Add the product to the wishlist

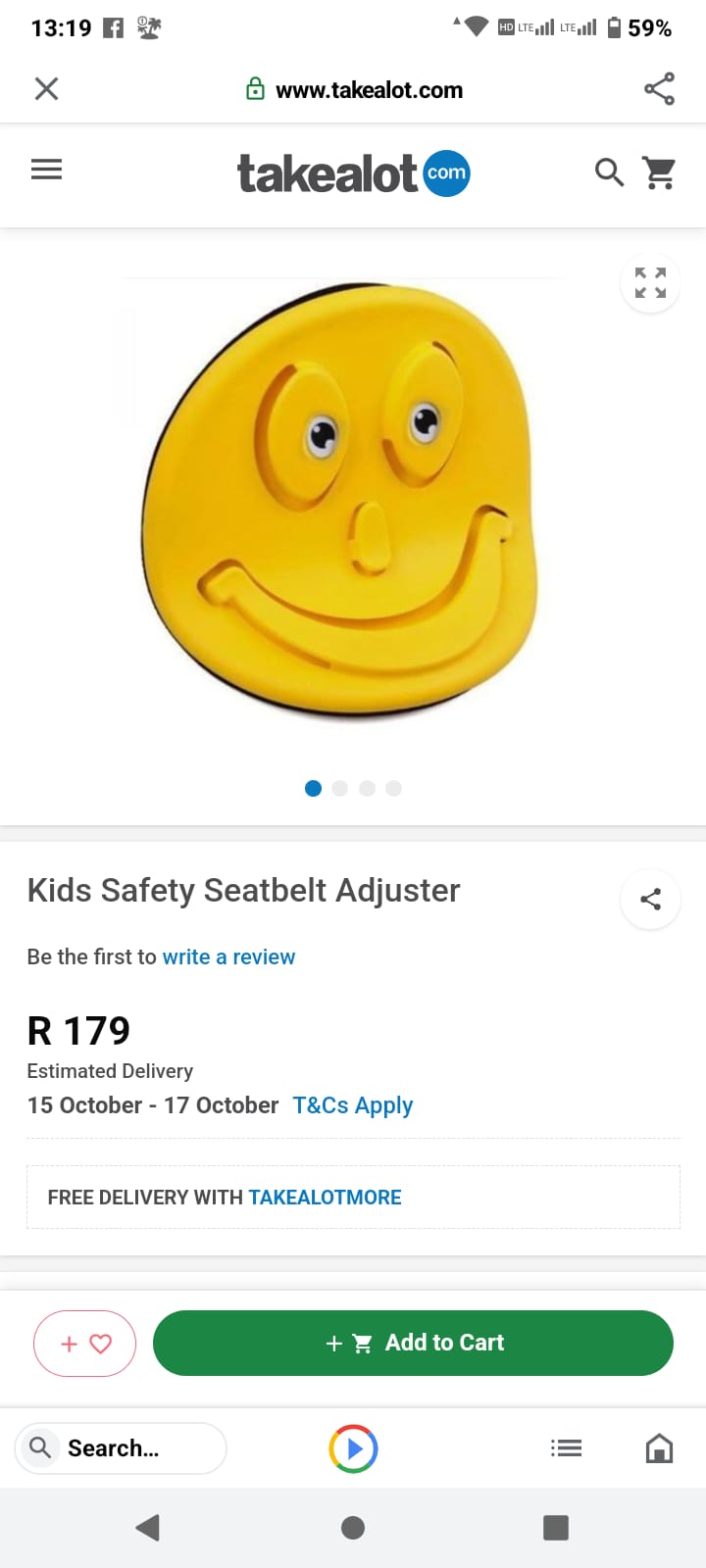[85, 1344]
